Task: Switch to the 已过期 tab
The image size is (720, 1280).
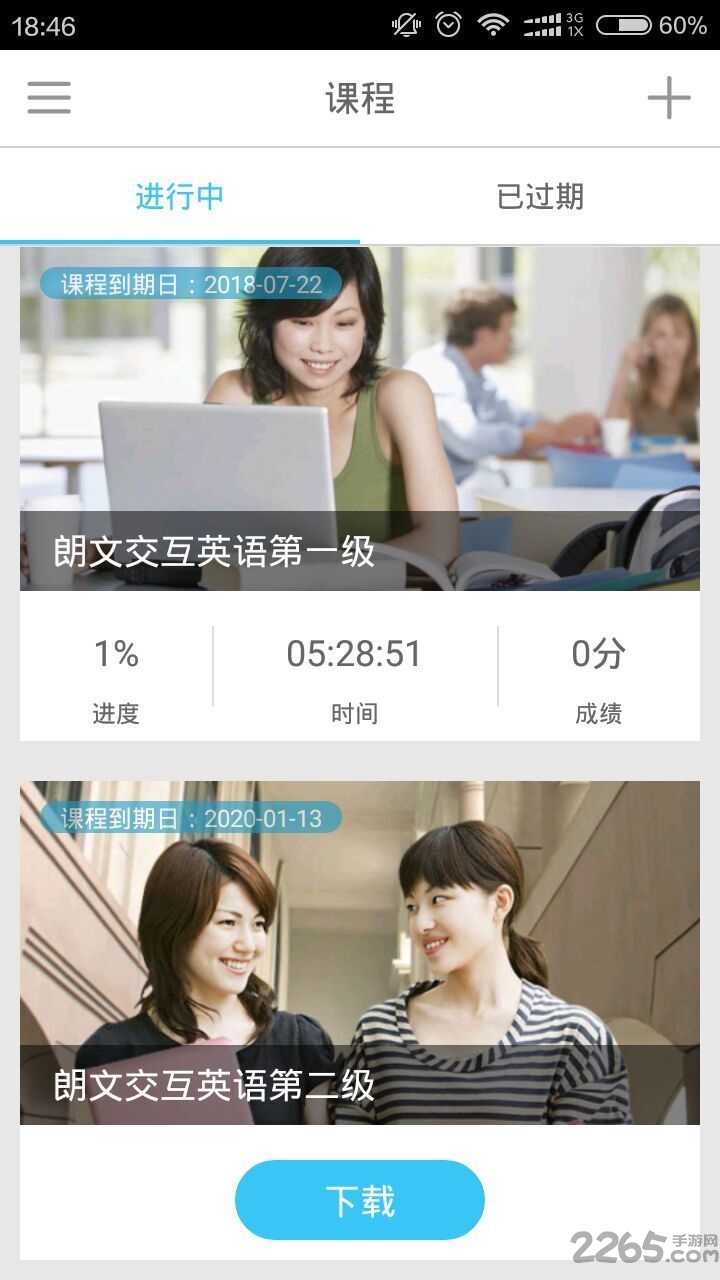Action: point(540,197)
